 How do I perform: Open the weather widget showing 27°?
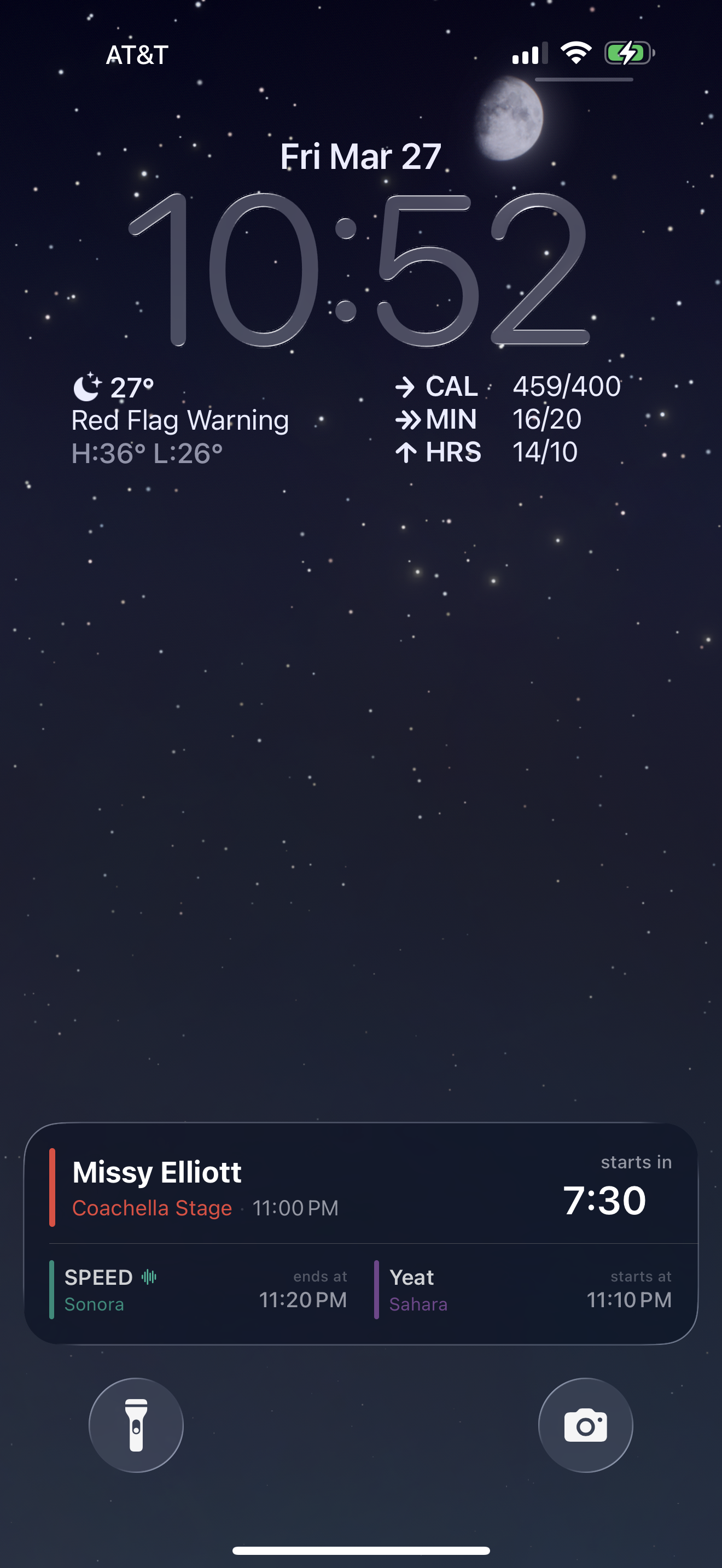(x=180, y=420)
